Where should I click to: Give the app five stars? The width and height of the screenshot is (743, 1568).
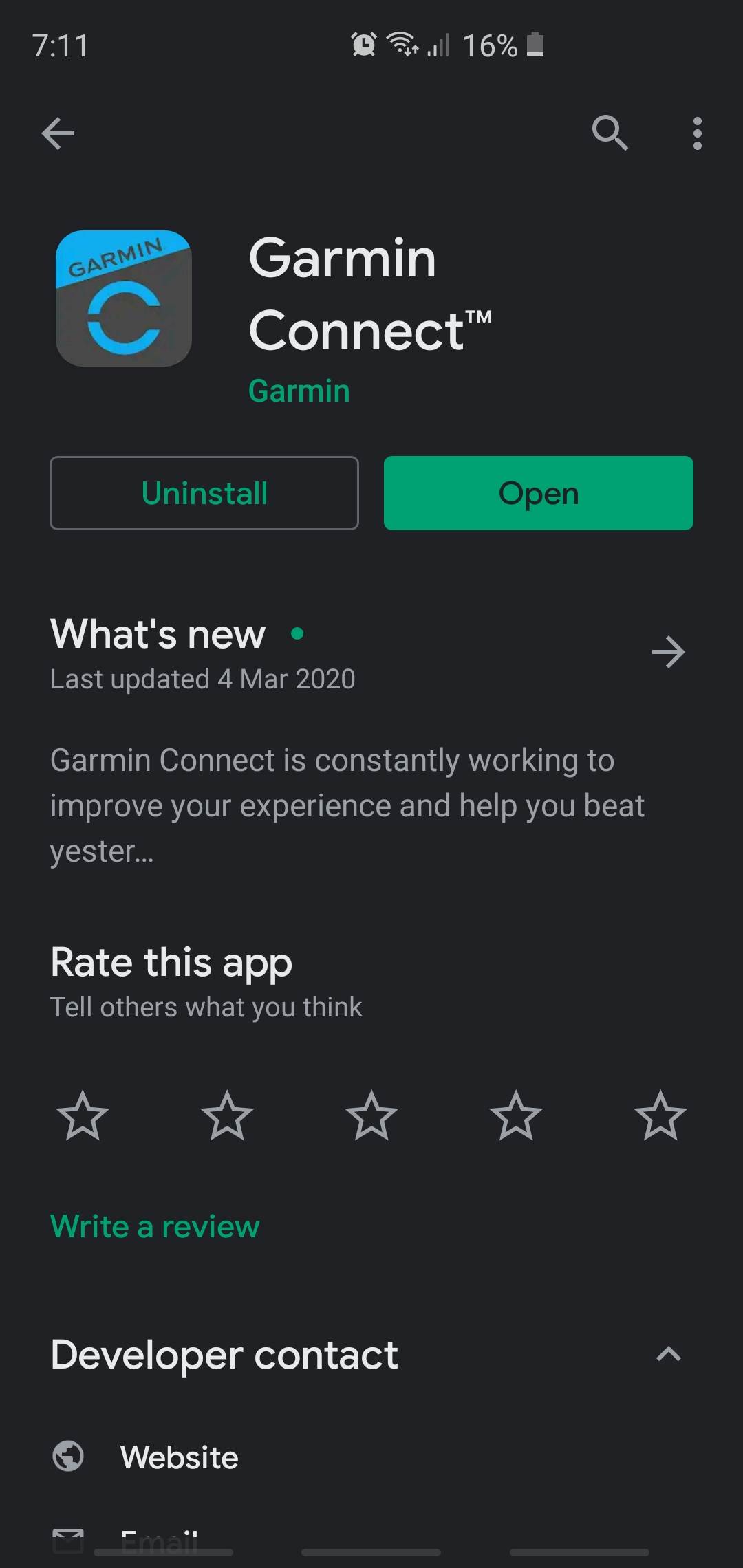click(660, 1115)
